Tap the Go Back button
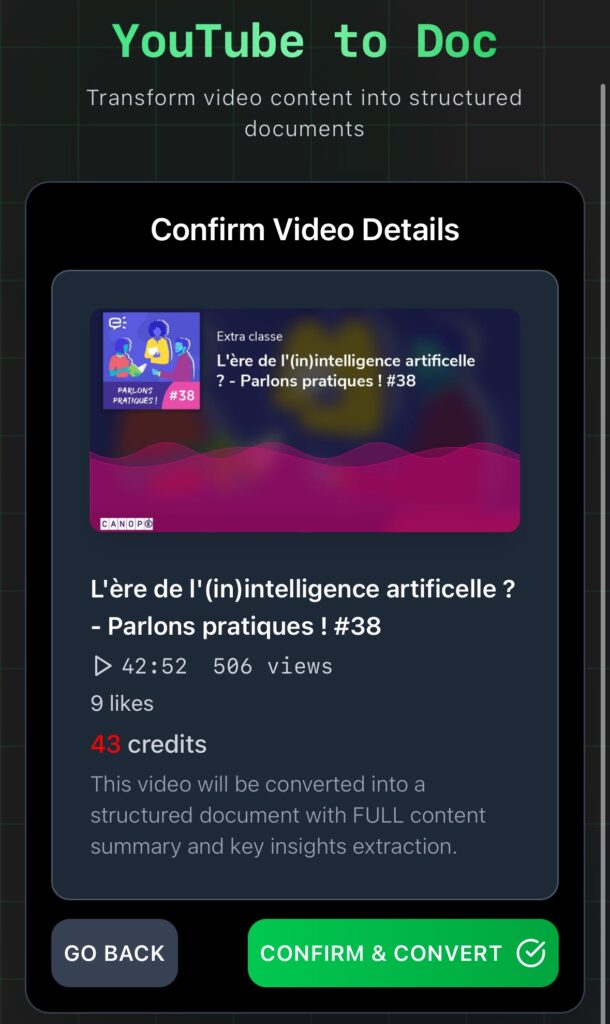The width and height of the screenshot is (610, 1024). 114,953
